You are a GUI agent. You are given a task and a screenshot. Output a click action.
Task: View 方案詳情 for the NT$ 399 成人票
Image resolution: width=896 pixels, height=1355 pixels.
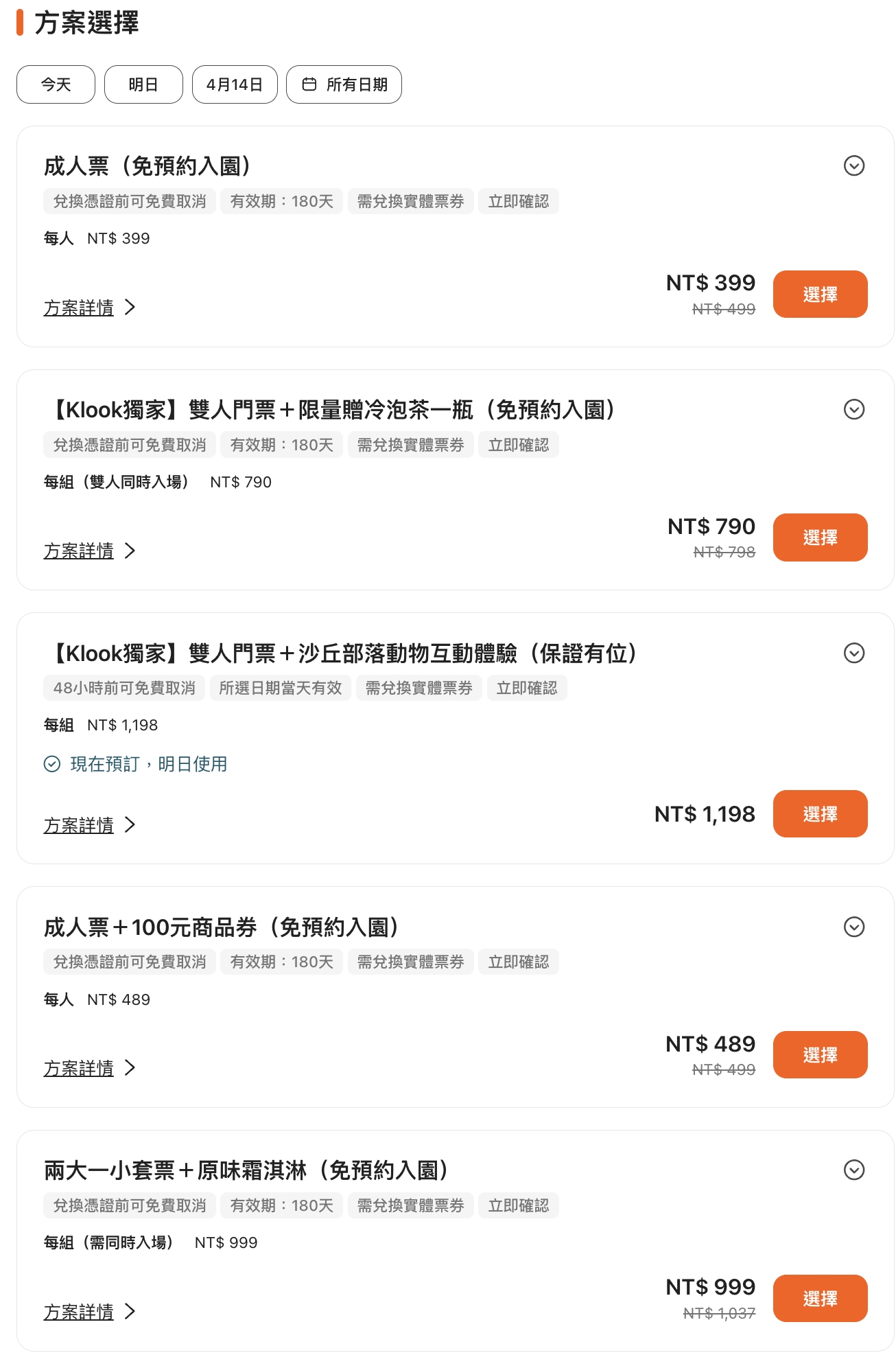(89, 308)
